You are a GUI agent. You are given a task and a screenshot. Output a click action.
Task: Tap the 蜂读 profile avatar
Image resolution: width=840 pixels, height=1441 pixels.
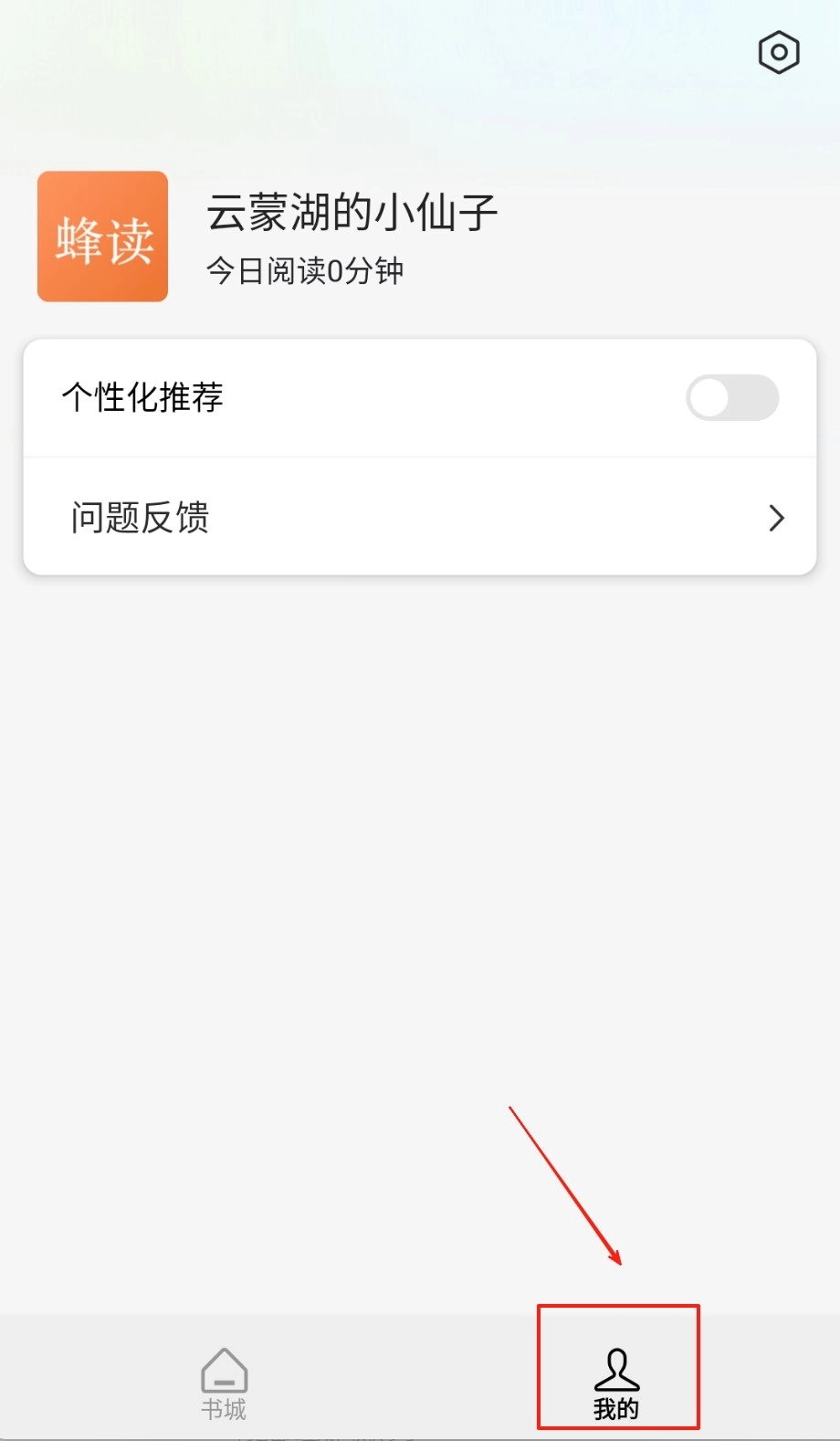click(x=103, y=237)
